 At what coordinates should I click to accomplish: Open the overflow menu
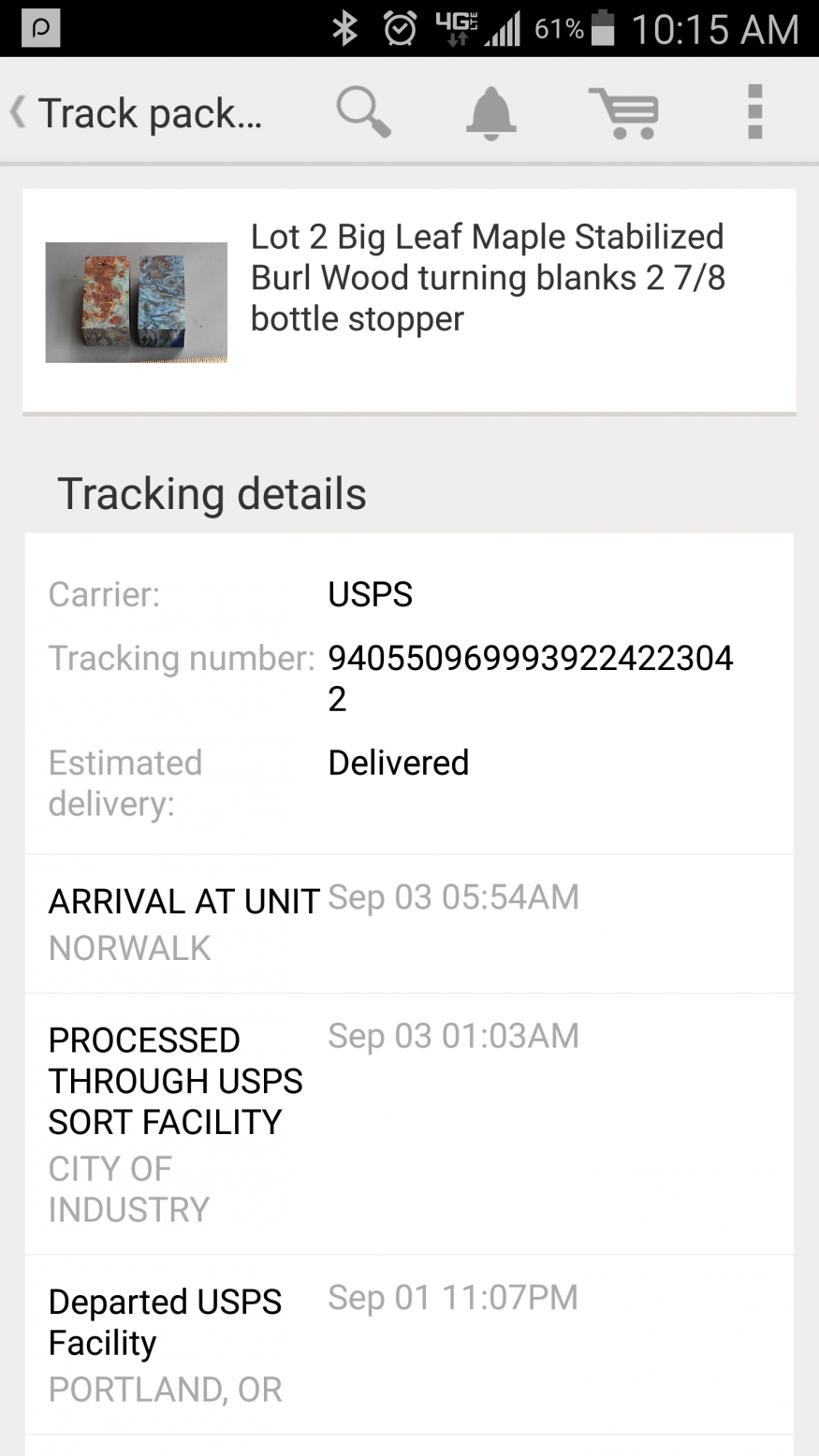754,112
